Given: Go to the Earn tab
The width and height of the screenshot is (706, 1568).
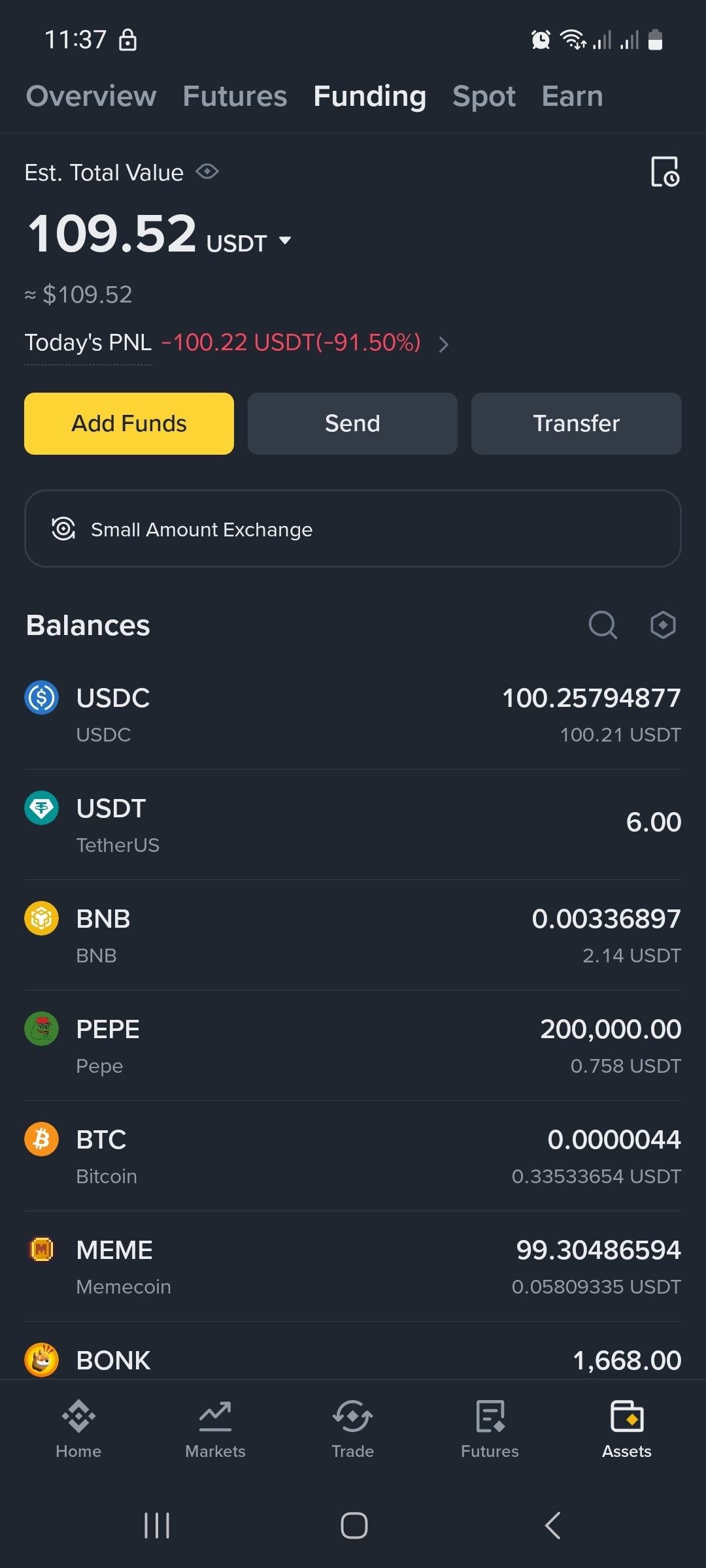Looking at the screenshot, I should click(x=572, y=96).
